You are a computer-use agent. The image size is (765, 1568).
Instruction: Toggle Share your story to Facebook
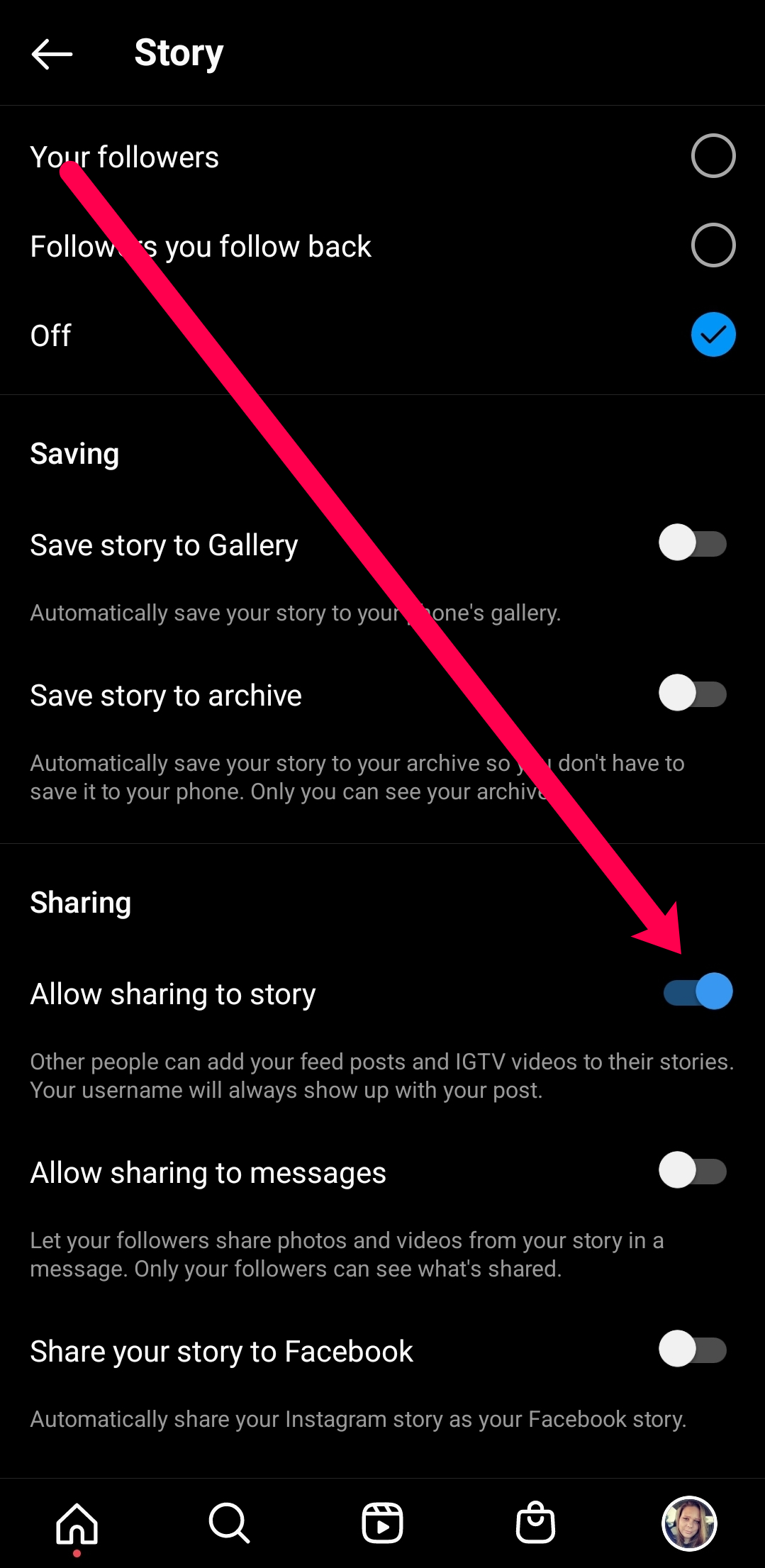[x=693, y=1349]
